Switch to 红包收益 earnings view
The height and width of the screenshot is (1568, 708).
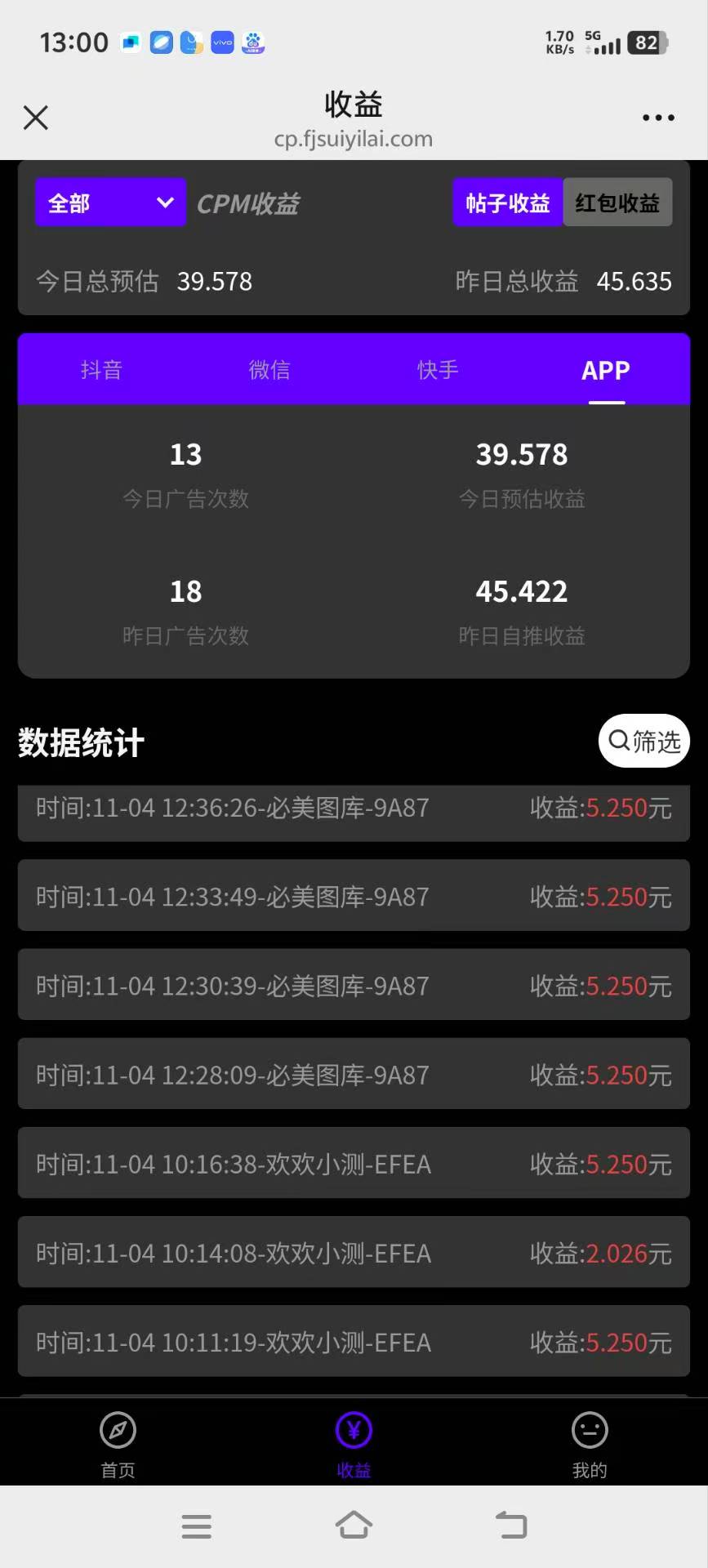click(x=617, y=202)
